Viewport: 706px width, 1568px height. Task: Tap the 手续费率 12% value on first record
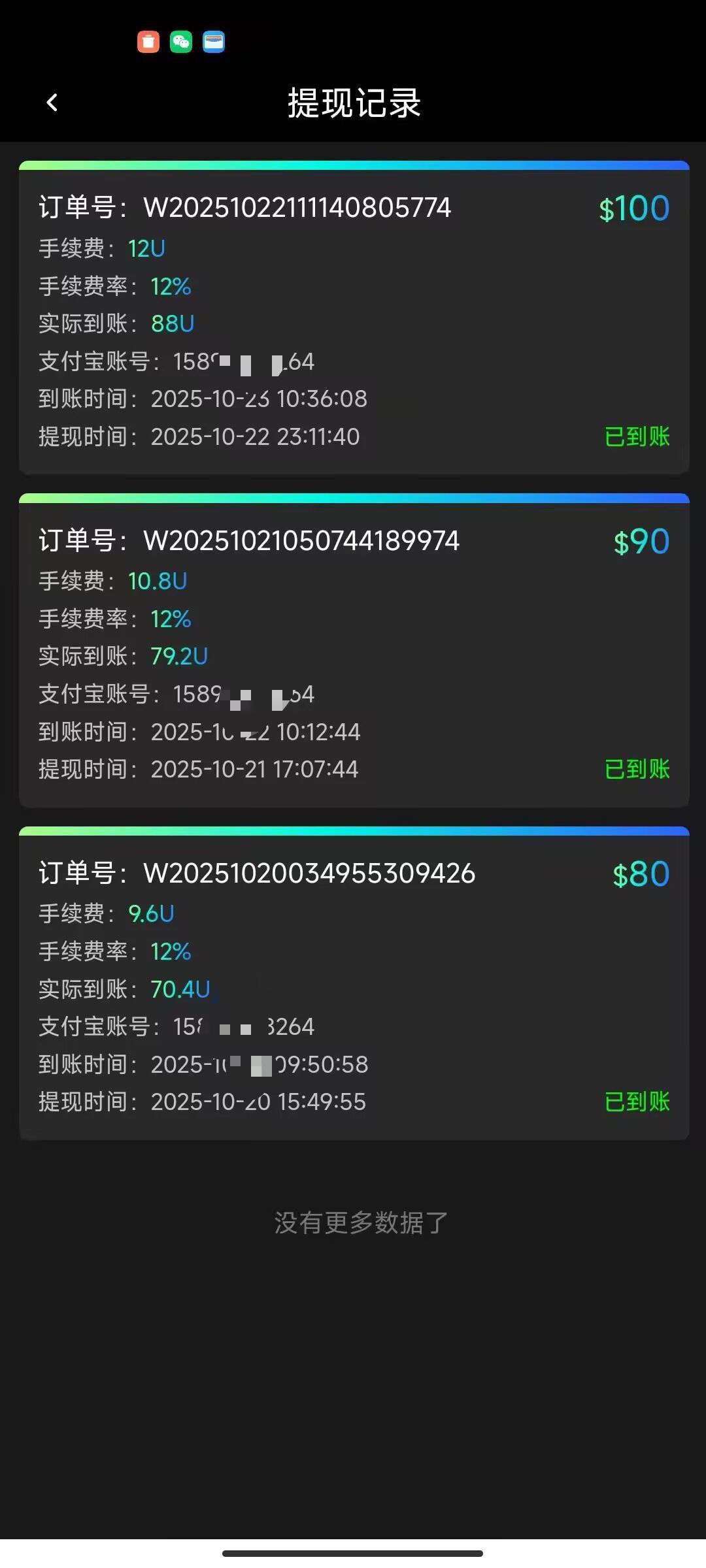pyautogui.click(x=171, y=286)
